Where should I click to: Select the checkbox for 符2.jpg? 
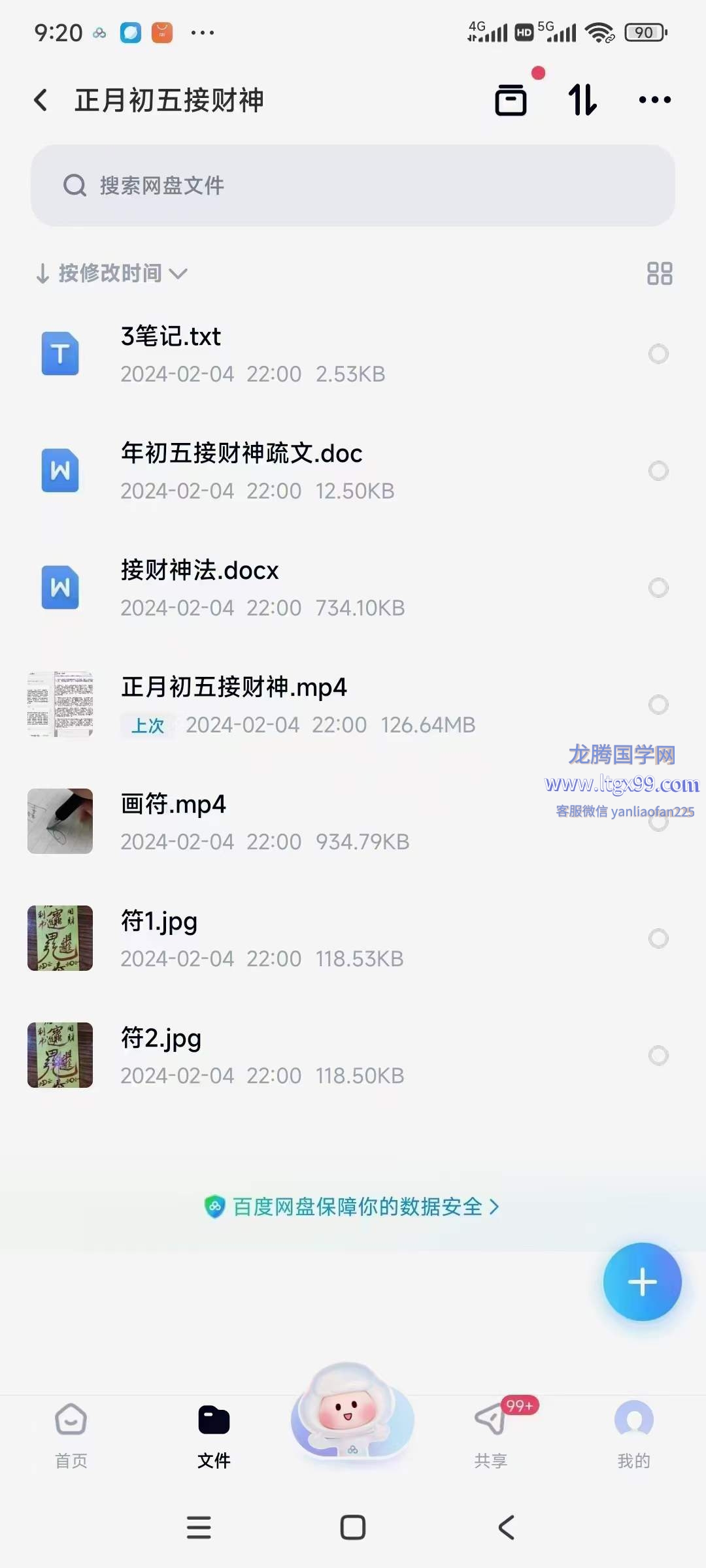coord(658,1055)
